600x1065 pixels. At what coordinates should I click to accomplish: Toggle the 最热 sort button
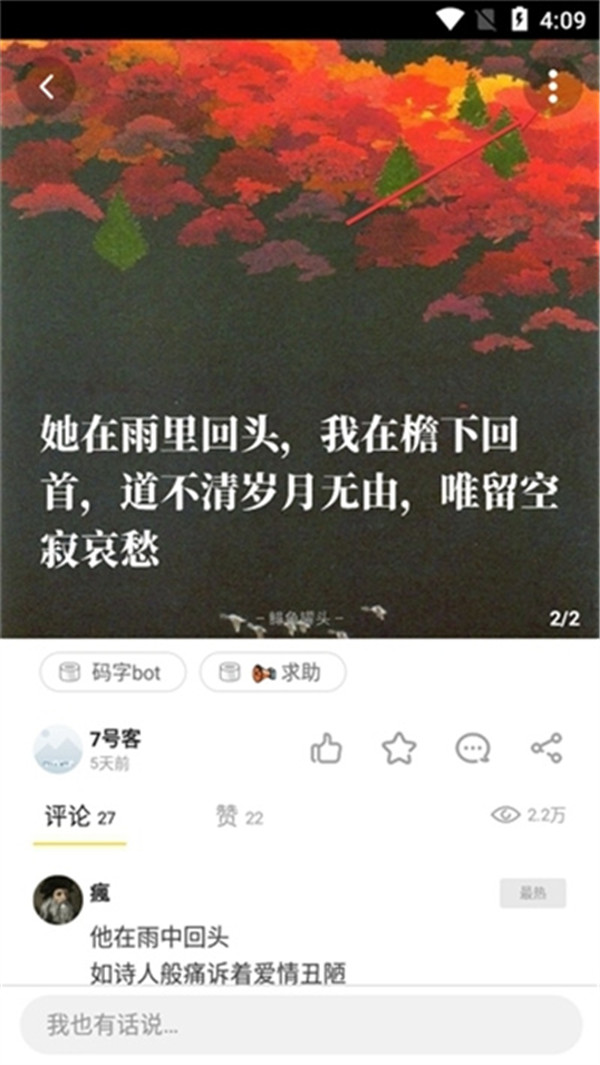pyautogui.click(x=532, y=893)
